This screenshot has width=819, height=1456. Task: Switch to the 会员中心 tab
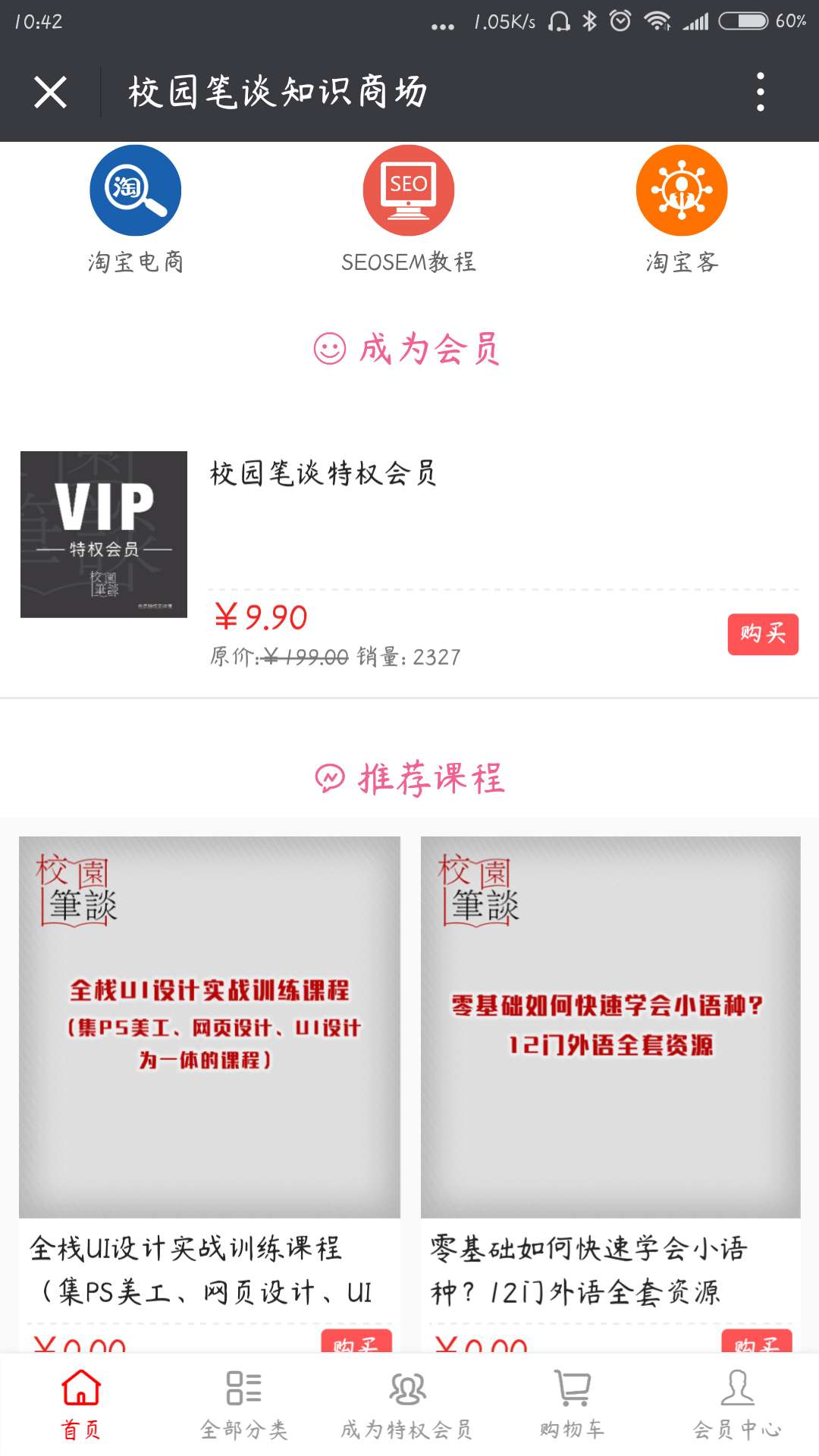click(736, 1404)
